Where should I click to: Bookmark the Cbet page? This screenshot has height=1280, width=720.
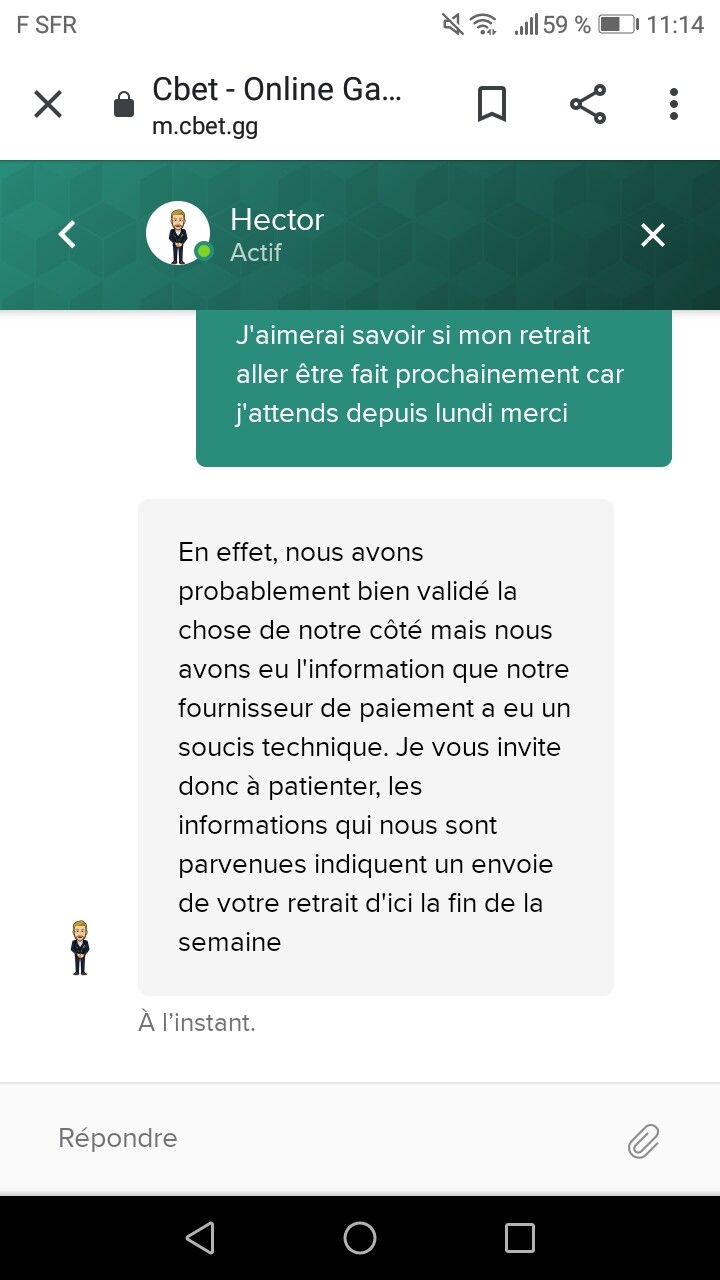[491, 104]
